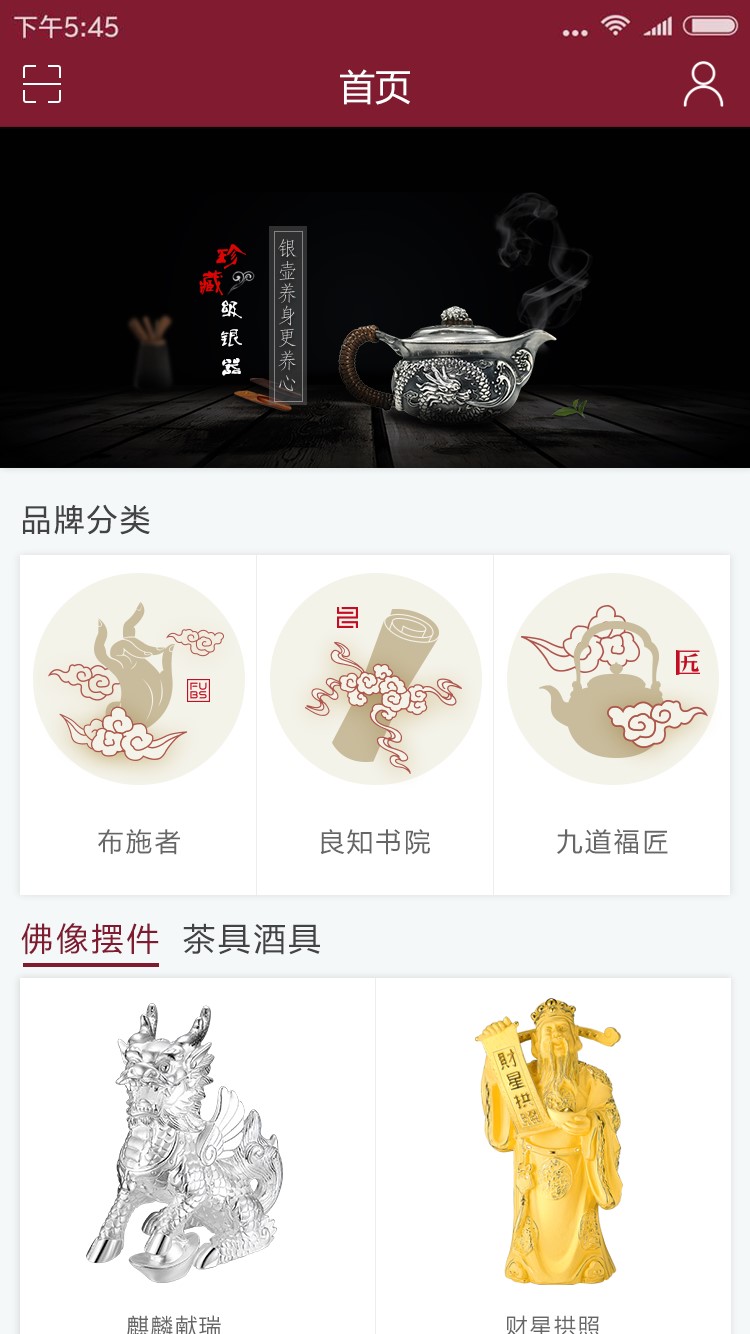Open the 九道福匠 brand category

point(612,724)
